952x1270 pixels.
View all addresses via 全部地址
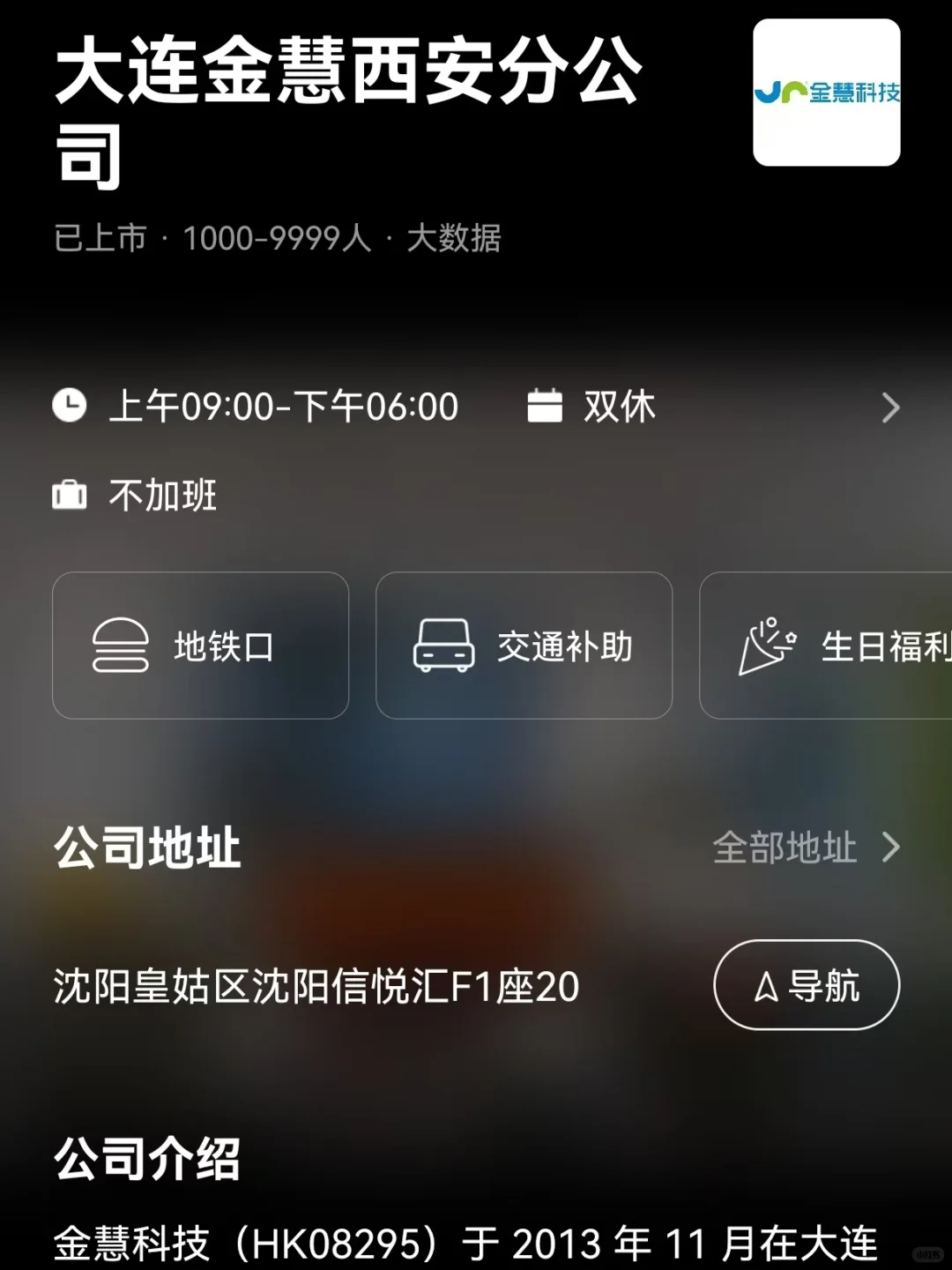807,848
